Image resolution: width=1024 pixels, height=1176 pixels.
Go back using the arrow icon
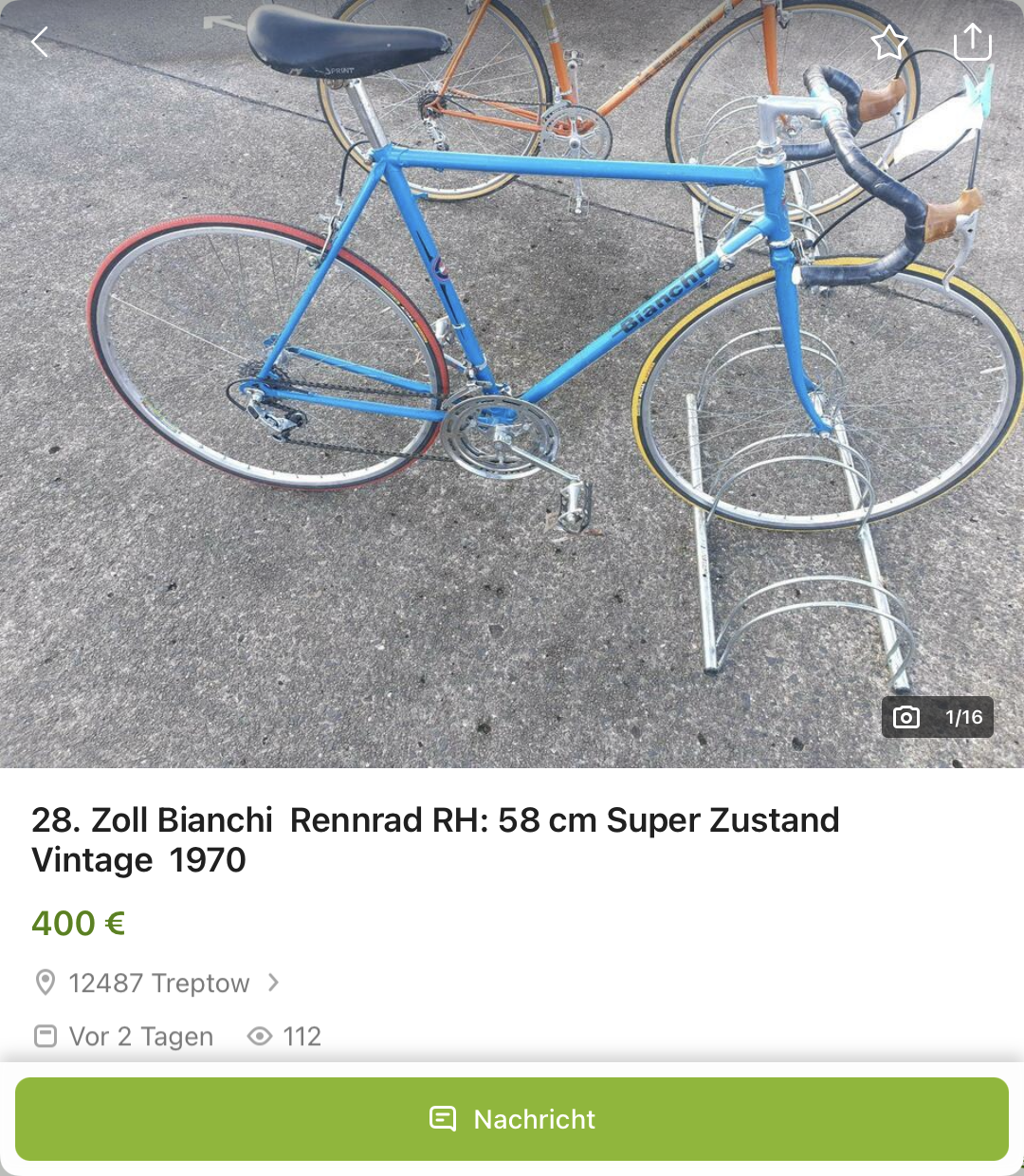pyautogui.click(x=40, y=42)
